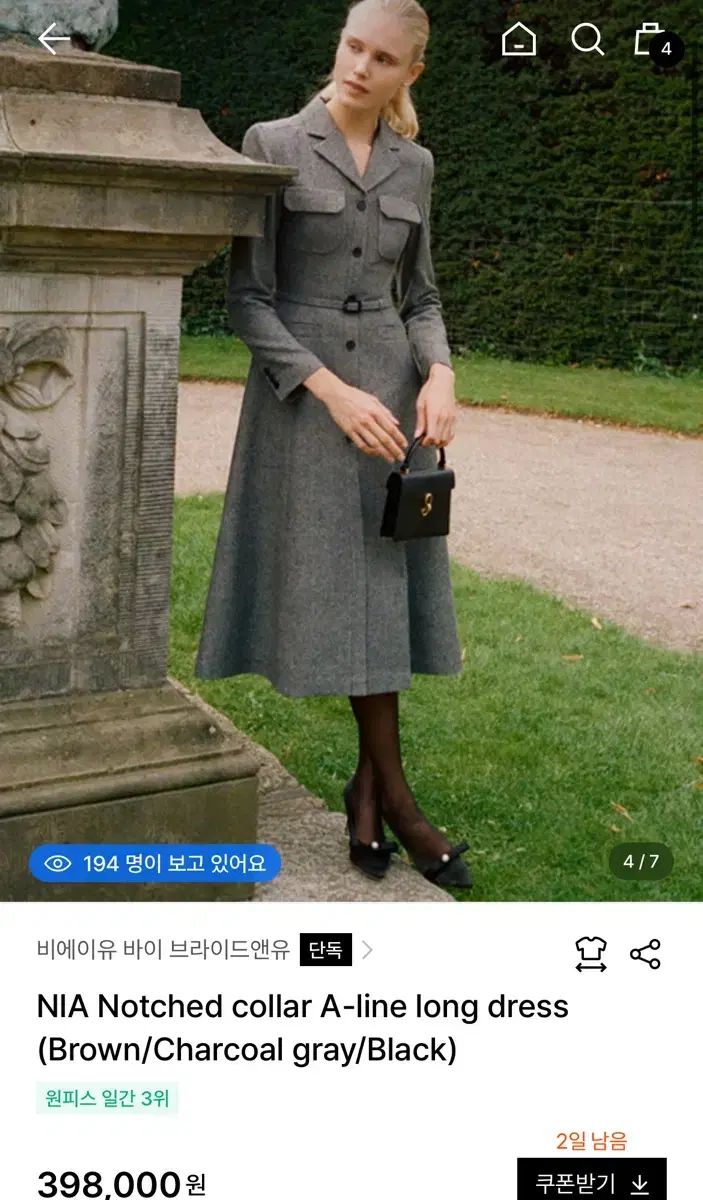The width and height of the screenshot is (703, 1200).
Task: Open the search icon
Action: [587, 40]
